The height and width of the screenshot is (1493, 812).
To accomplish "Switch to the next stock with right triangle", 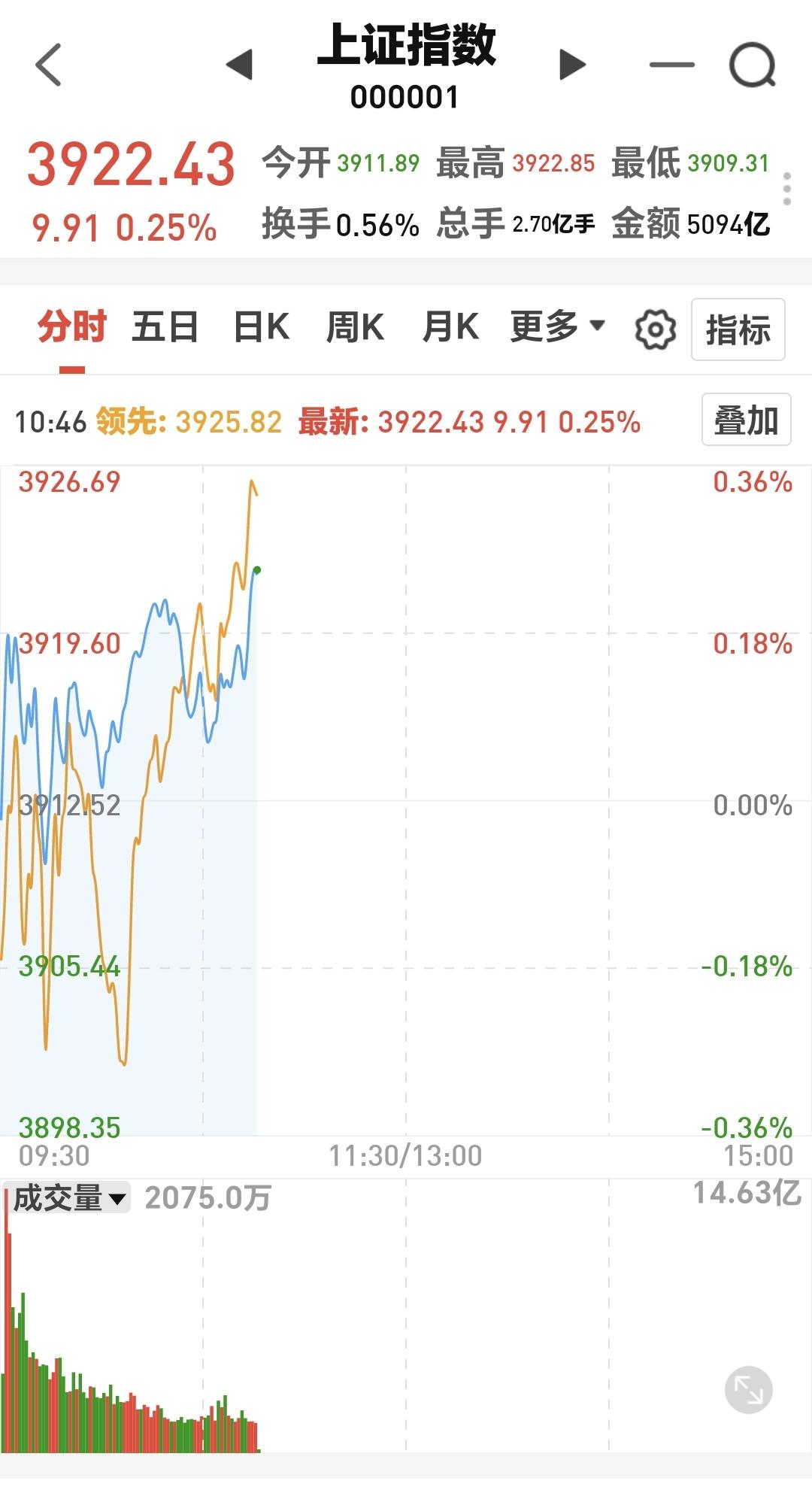I will coord(572,65).
